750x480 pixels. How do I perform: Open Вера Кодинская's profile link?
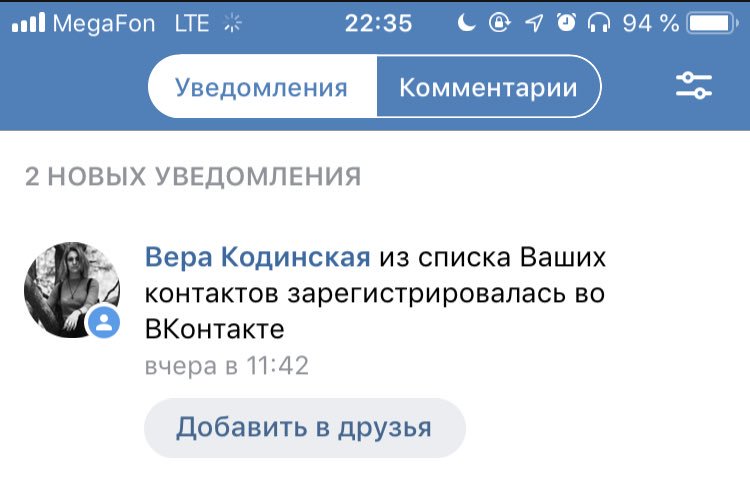[x=258, y=258]
